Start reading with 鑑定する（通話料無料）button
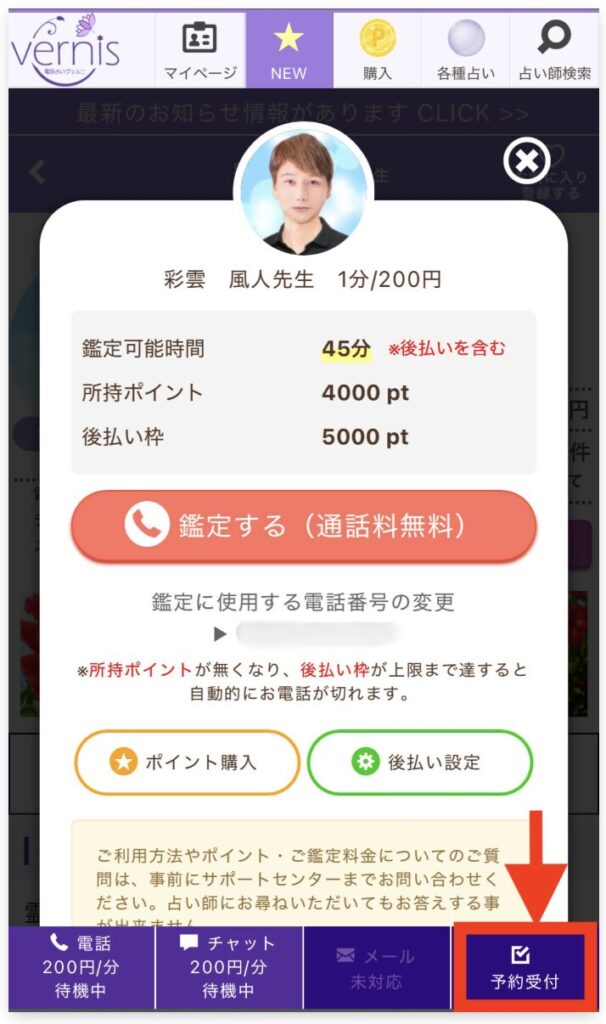Image resolution: width=606 pixels, height=1024 pixels. 303,526
